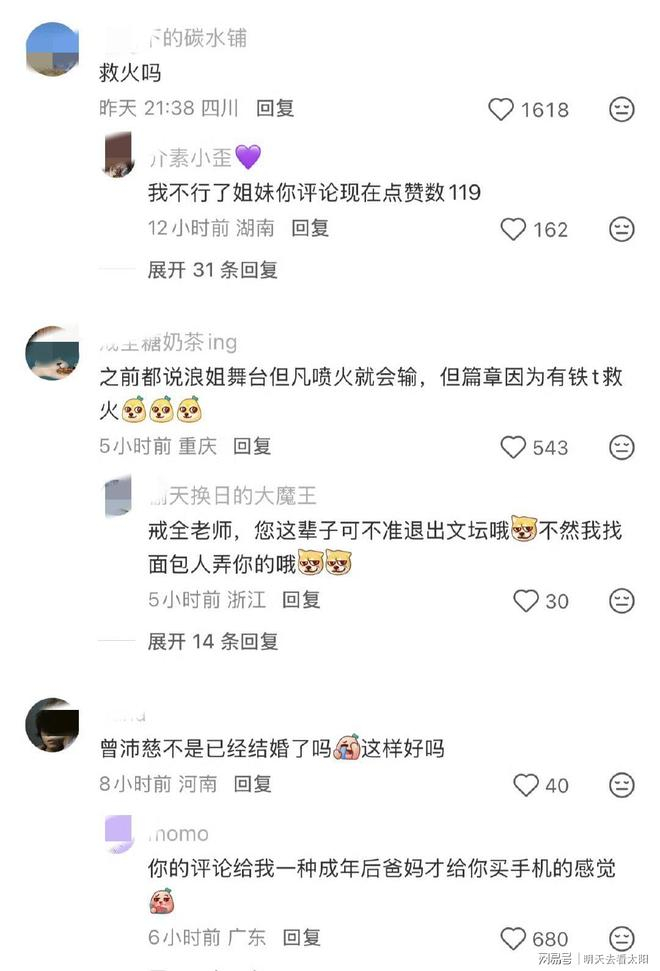This screenshot has width=660, height=971.
Task: Reply to the 湖南 comment from 12小时前
Action: (x=310, y=228)
